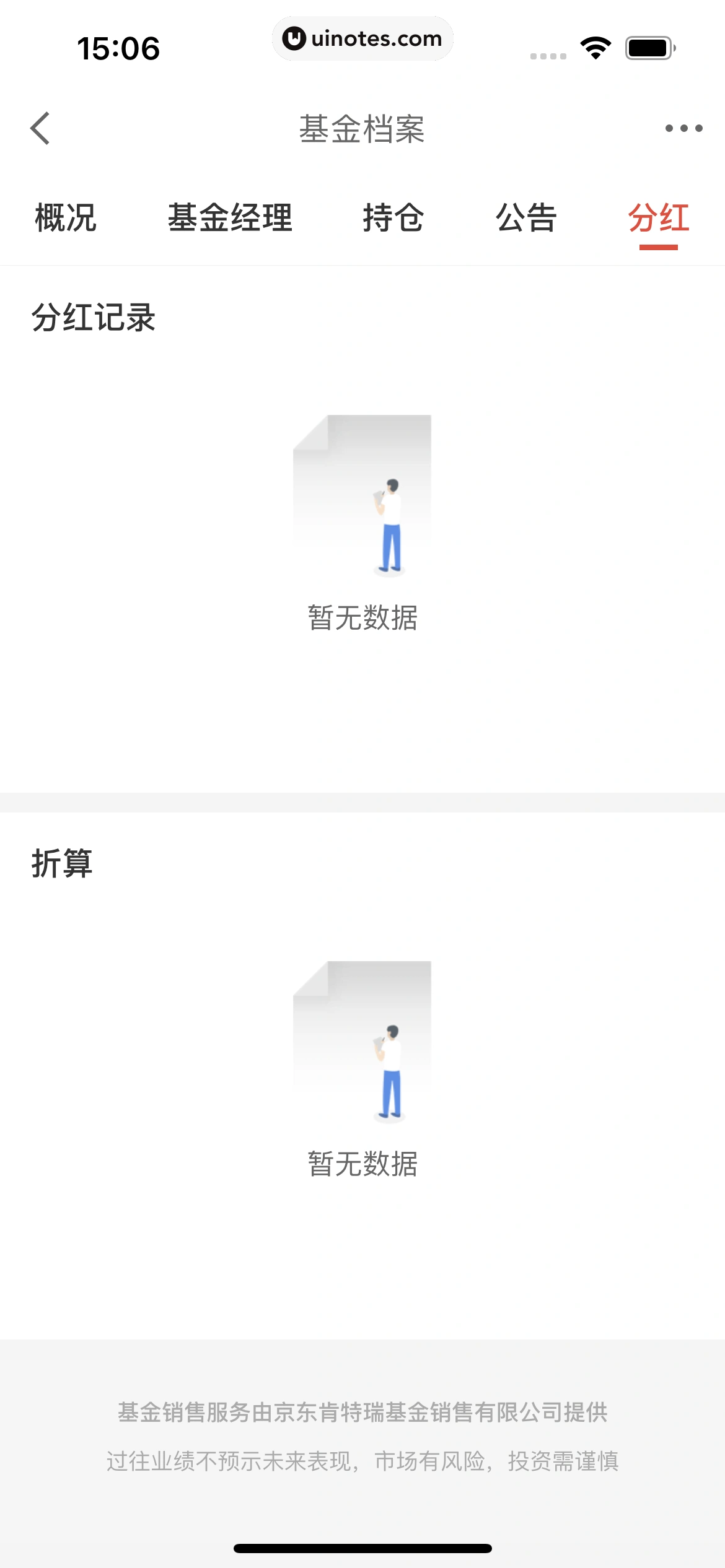
Task: Switch to the 基金经理 tab
Action: [230, 218]
